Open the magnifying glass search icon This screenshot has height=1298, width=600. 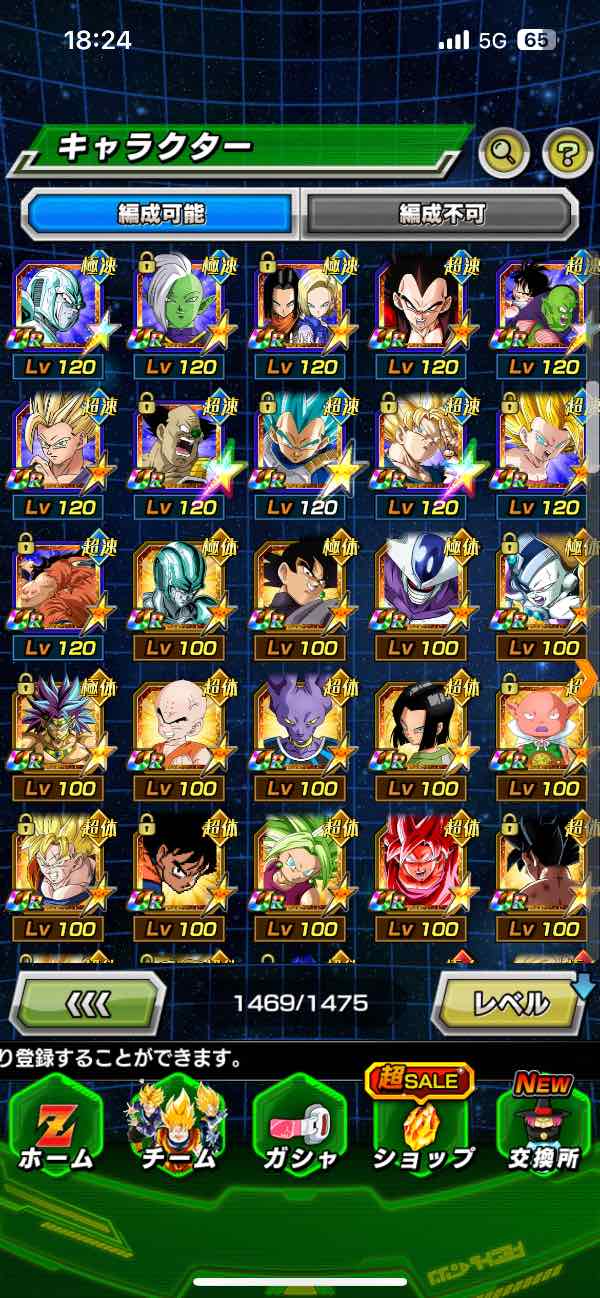coord(505,152)
